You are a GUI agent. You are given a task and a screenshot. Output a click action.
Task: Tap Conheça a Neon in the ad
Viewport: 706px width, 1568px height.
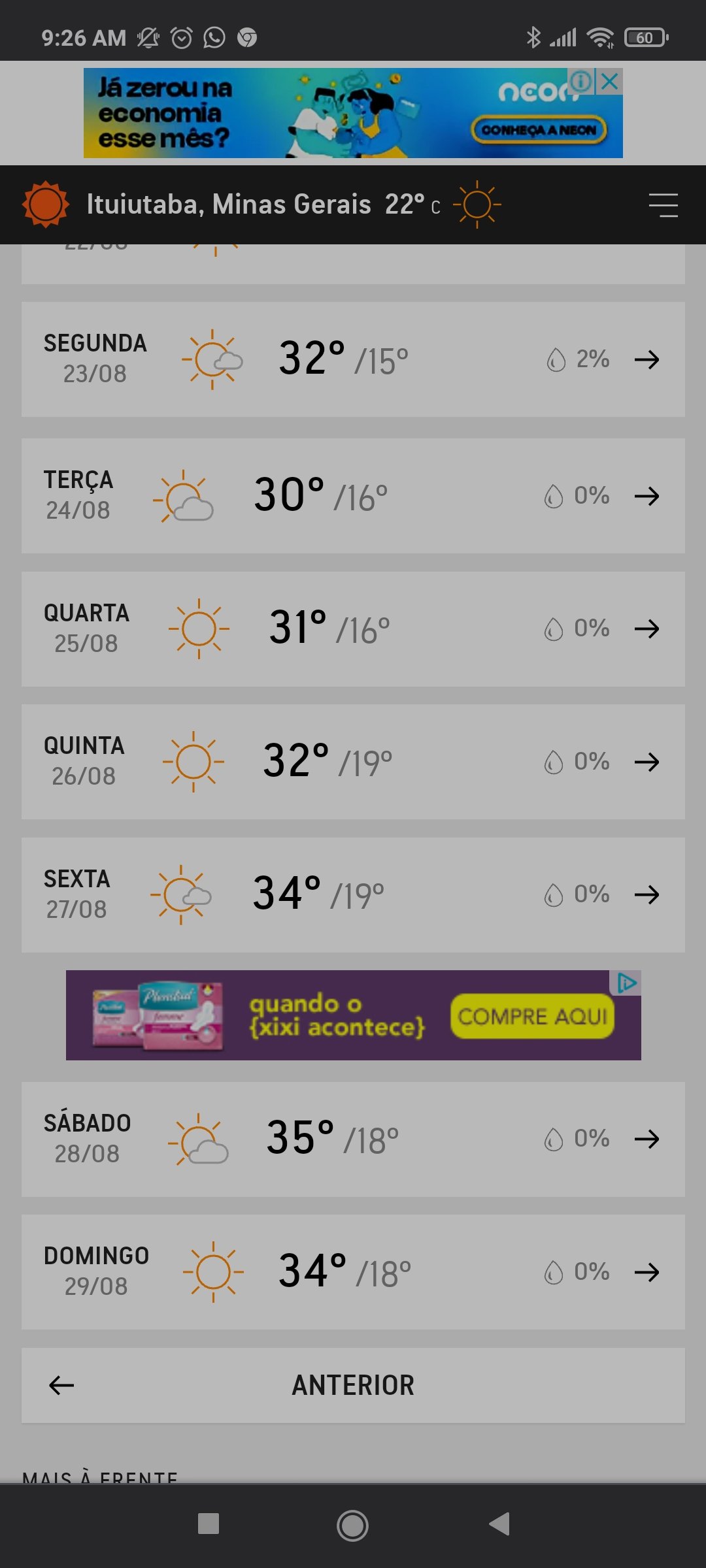pyautogui.click(x=539, y=130)
